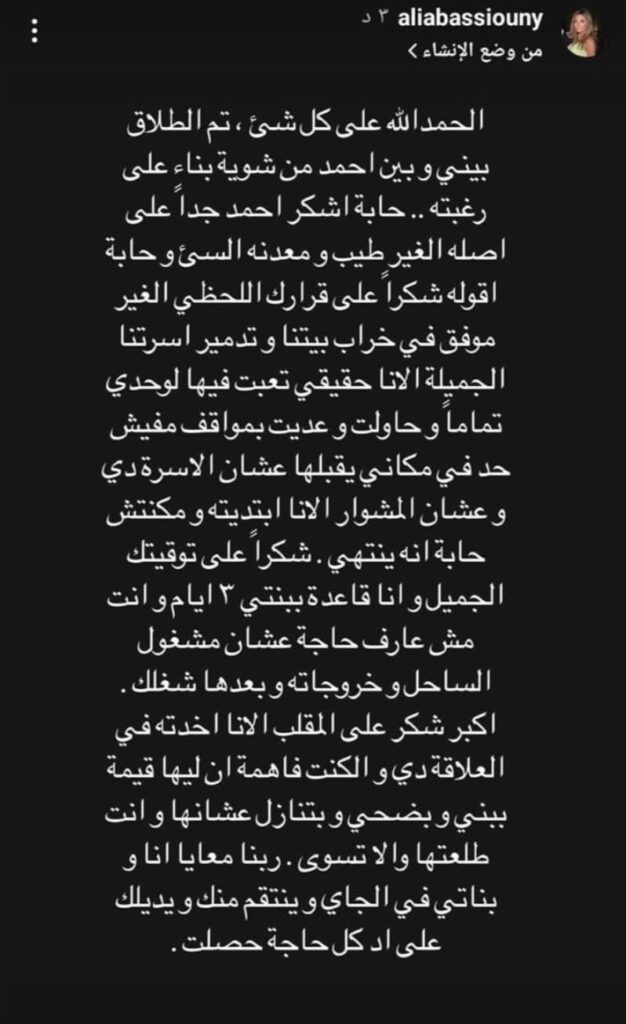The height and width of the screenshot is (1024, 626).
Task: Open aliabassiouny's profile picture
Action: coord(582,35)
